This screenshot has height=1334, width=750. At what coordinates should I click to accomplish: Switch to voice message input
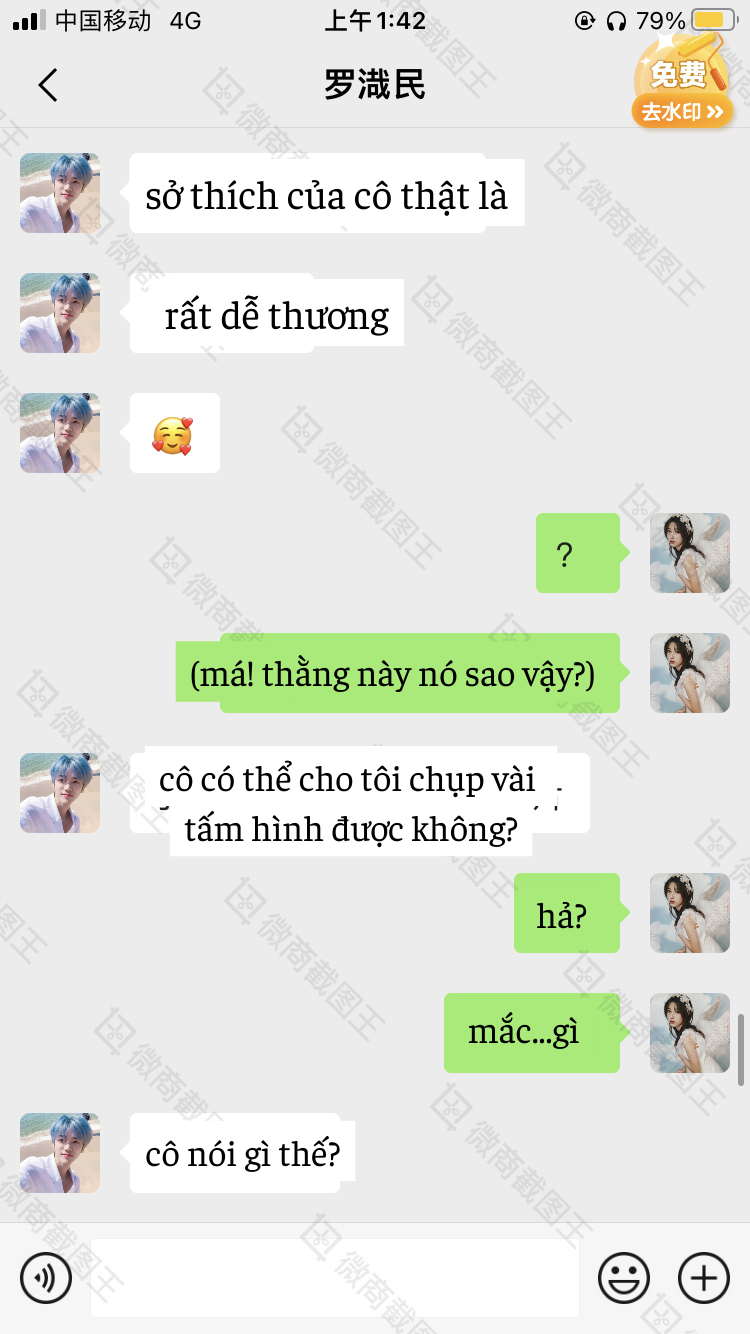coord(46,1277)
